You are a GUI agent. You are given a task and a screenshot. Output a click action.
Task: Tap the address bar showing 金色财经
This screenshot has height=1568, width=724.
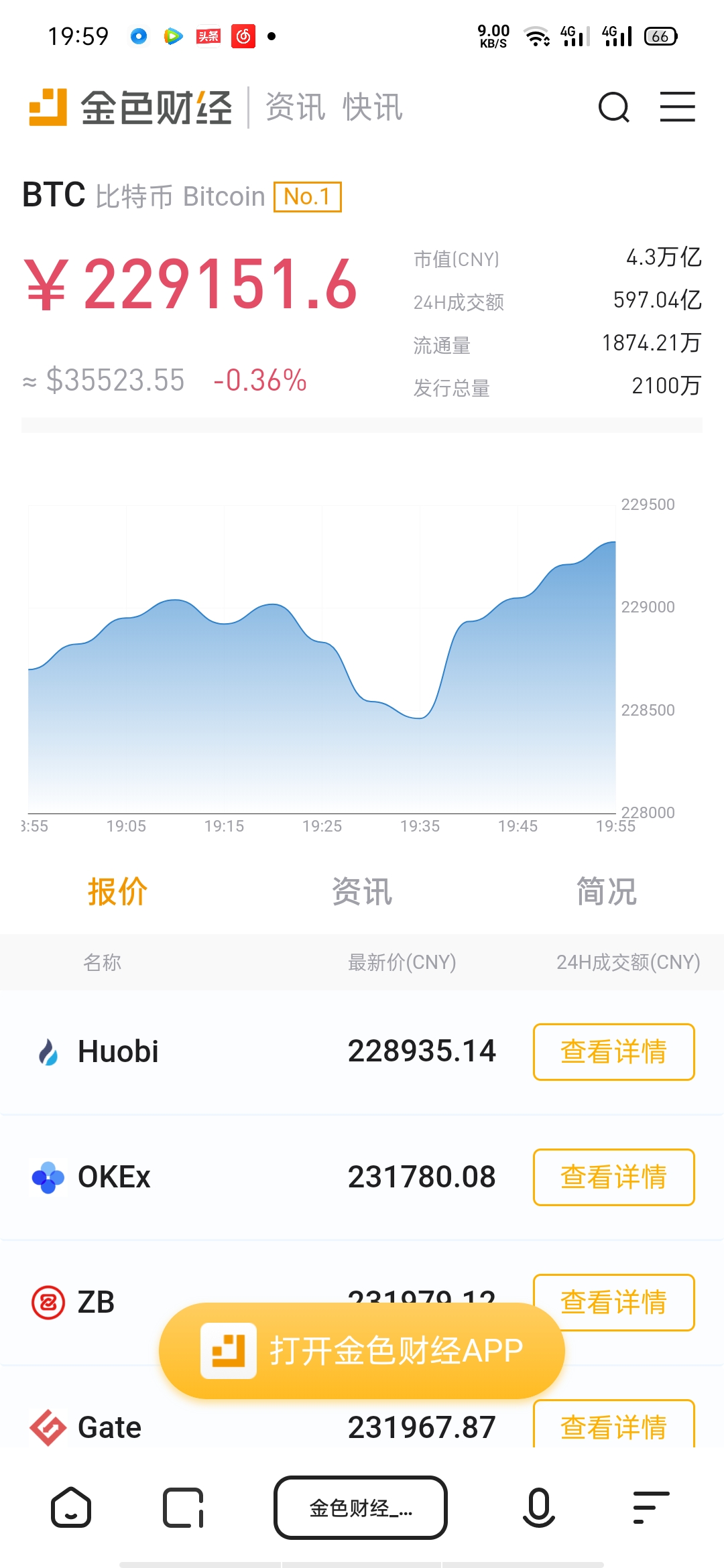[361, 1509]
